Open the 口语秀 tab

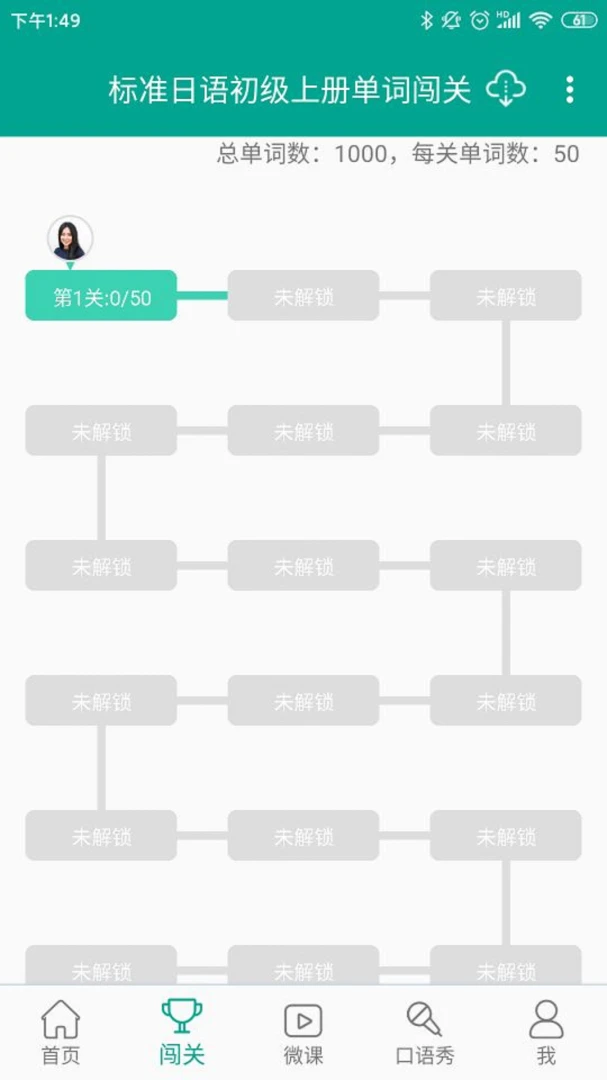pyautogui.click(x=424, y=1033)
